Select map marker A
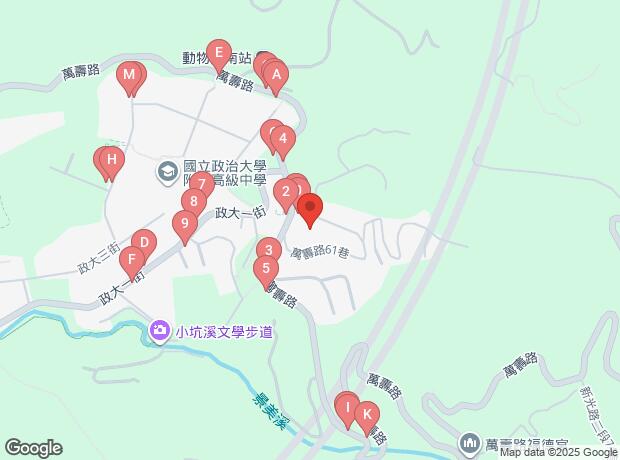The height and width of the screenshot is (460, 620). click(x=277, y=75)
